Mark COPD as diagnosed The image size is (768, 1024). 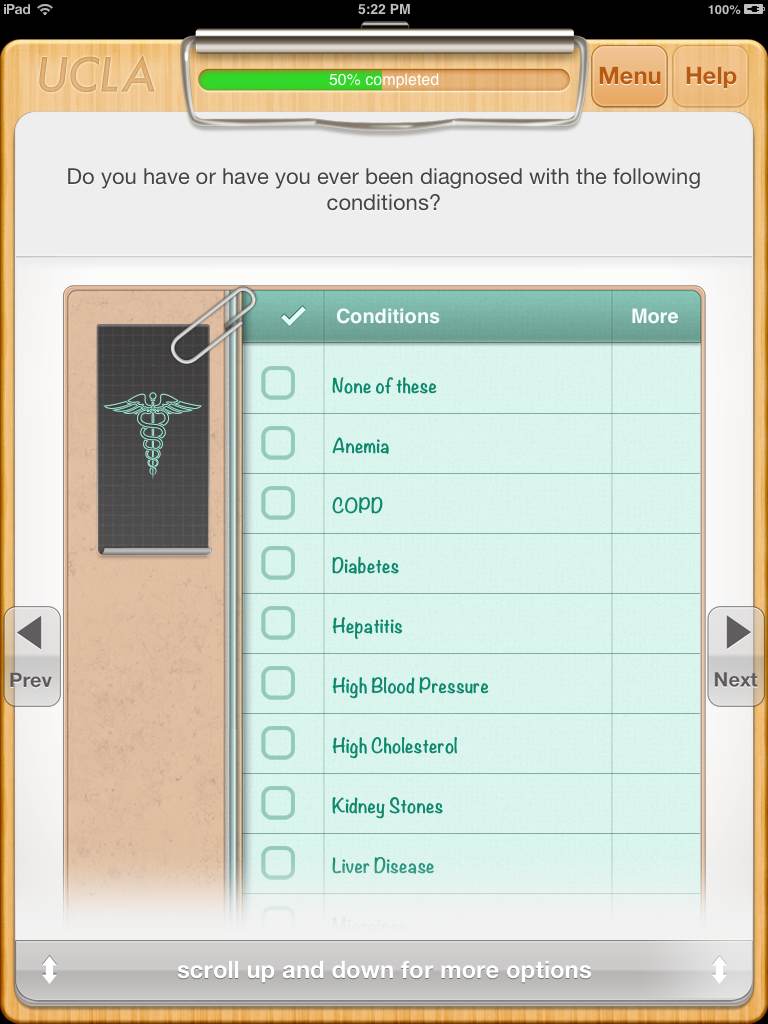278,503
